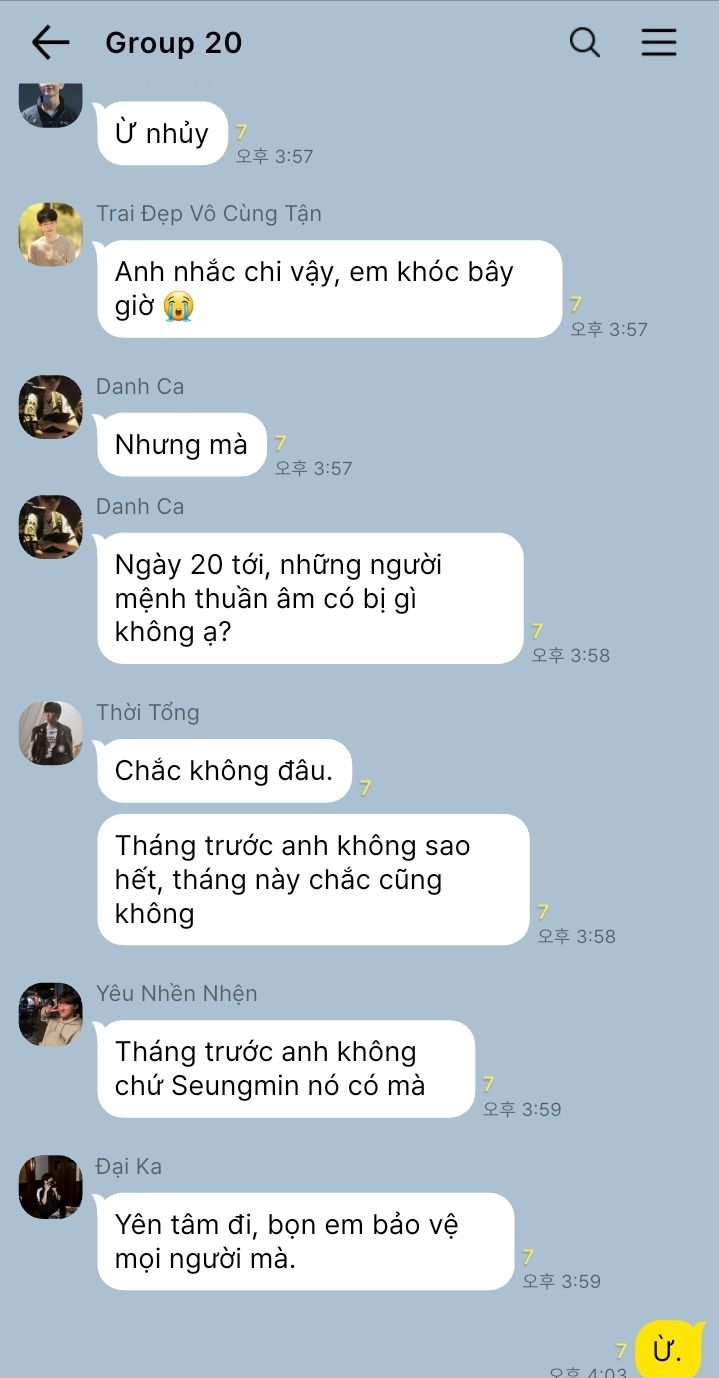Screen dimensions: 719x1378
Task: Search within the Group 20 conversation
Action: click(584, 43)
